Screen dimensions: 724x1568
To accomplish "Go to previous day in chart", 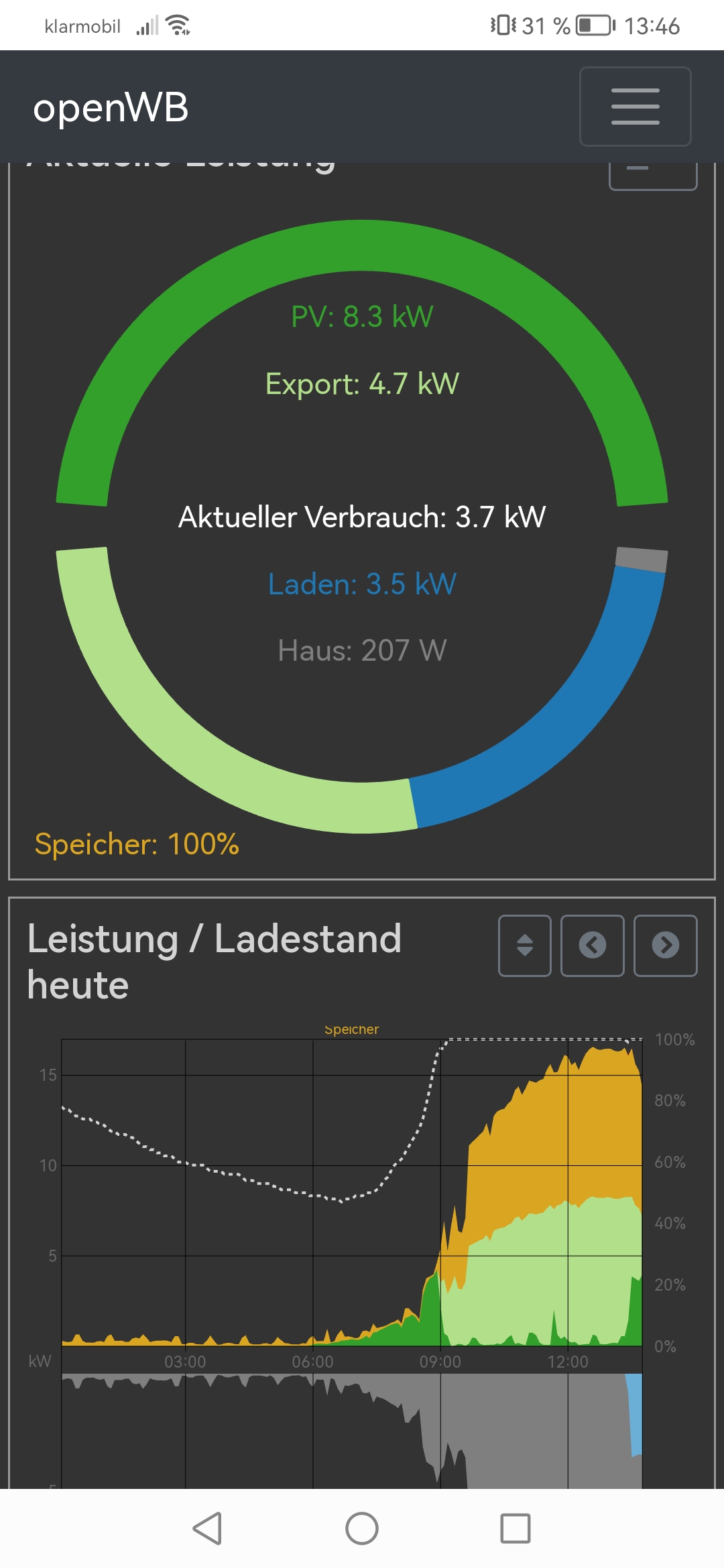I will 593,945.
